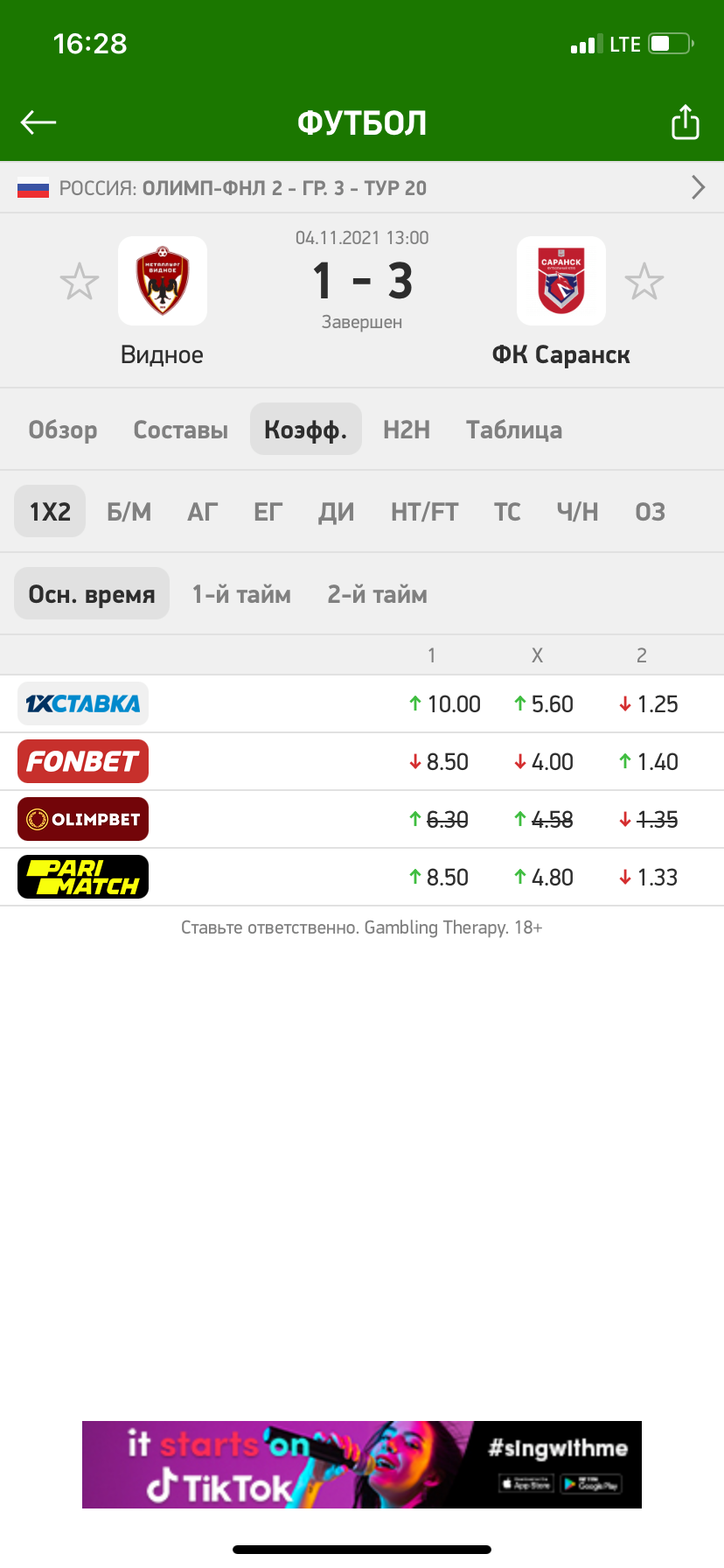Screen dimensions: 724x1568
Task: Show odds for 2-й тайм
Action: (x=378, y=594)
